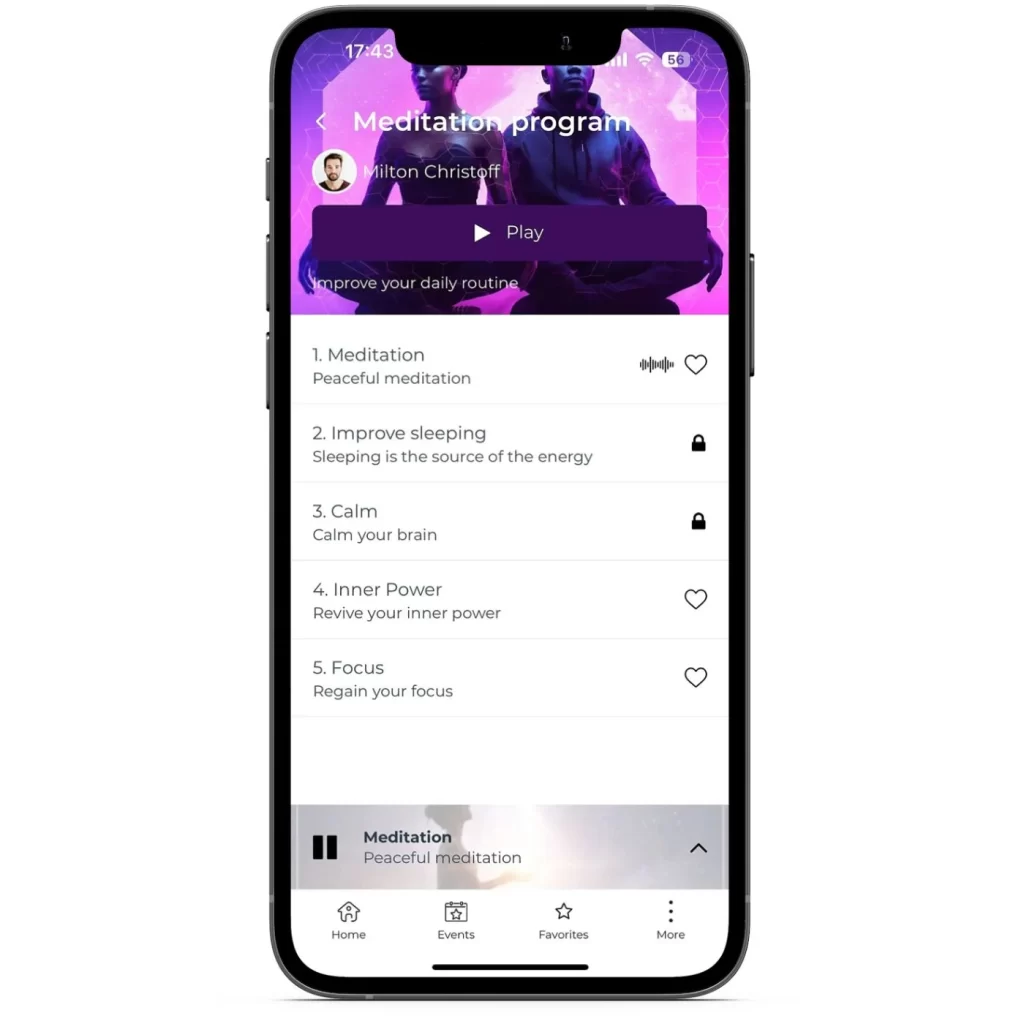Open the More menu tab
Image resolution: width=1024 pixels, height=1024 pixels.
(670, 920)
